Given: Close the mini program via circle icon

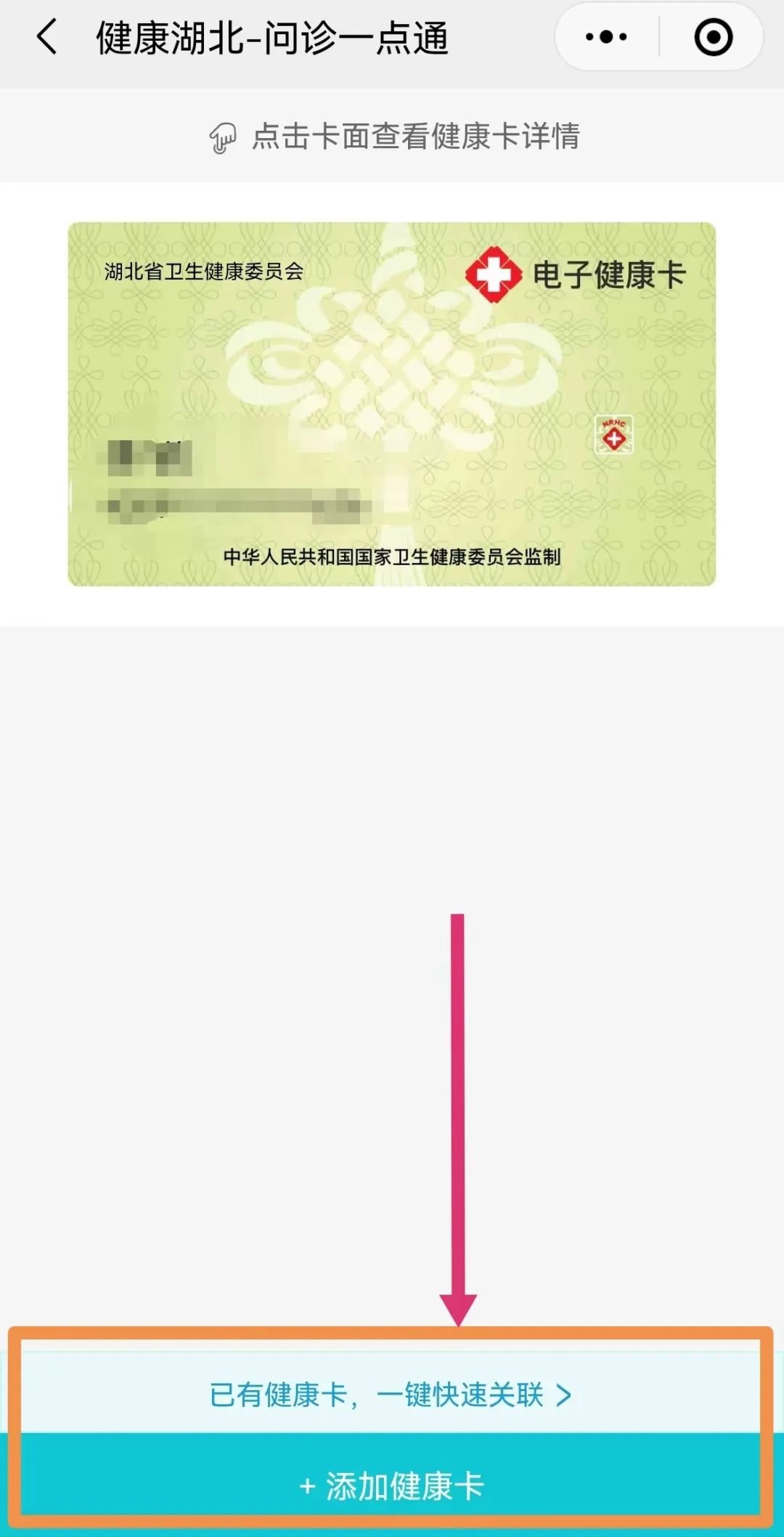Looking at the screenshot, I should 713,37.
